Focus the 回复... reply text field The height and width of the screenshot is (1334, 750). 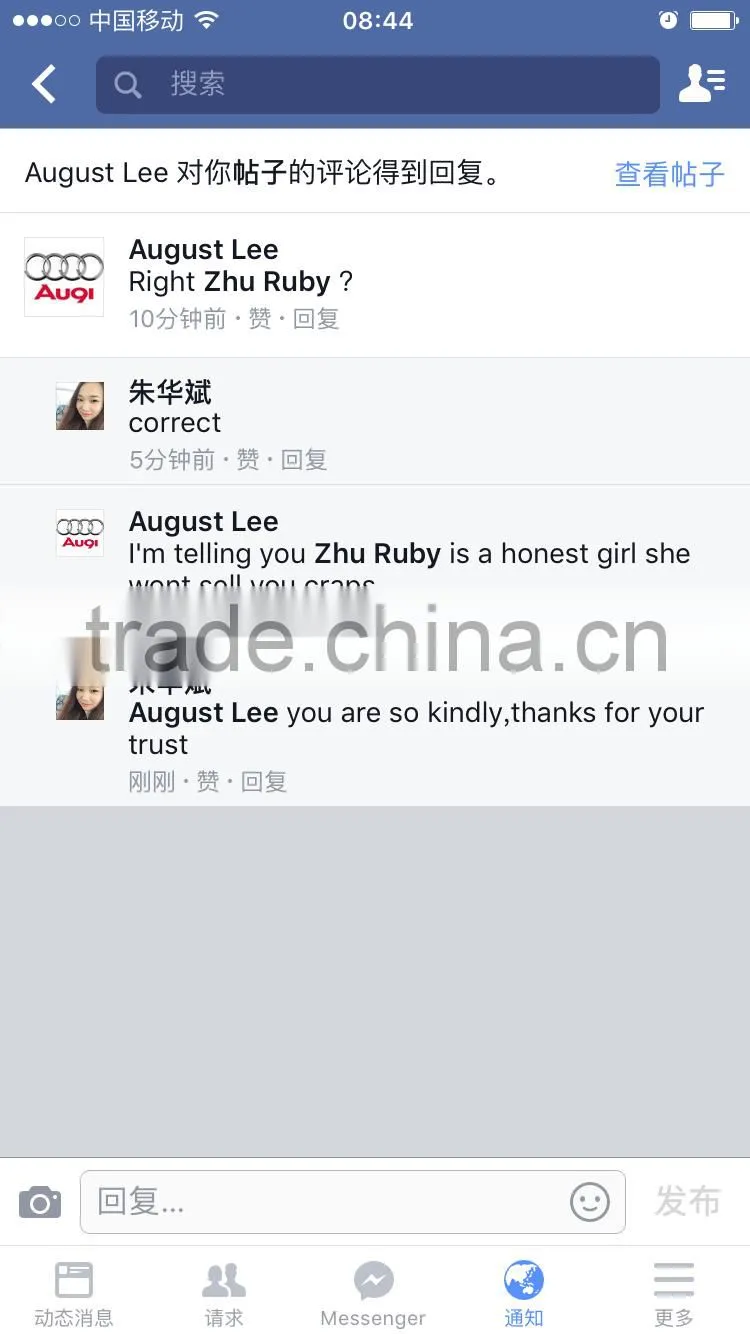[353, 1201]
